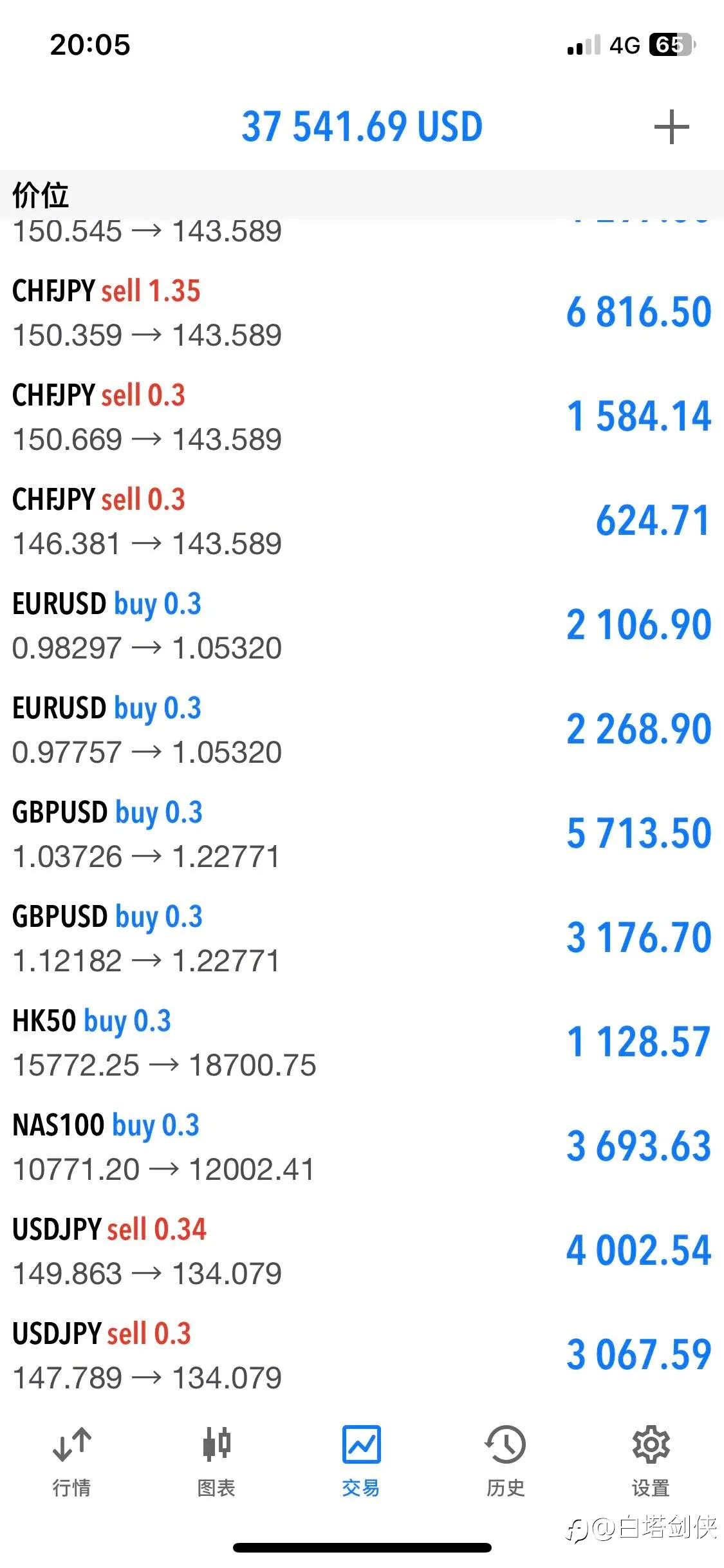Open CHFJPY sell 1.35 position
The width and height of the screenshot is (724, 1568).
click(362, 313)
